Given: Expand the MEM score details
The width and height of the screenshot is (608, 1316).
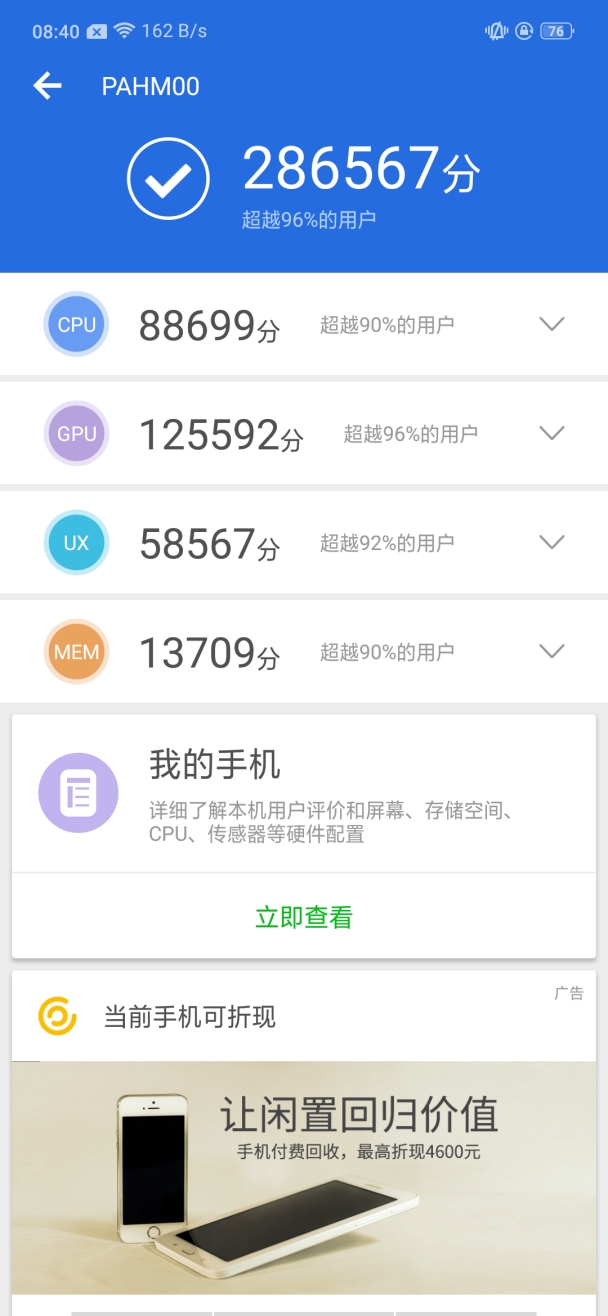Looking at the screenshot, I should click(x=551, y=651).
